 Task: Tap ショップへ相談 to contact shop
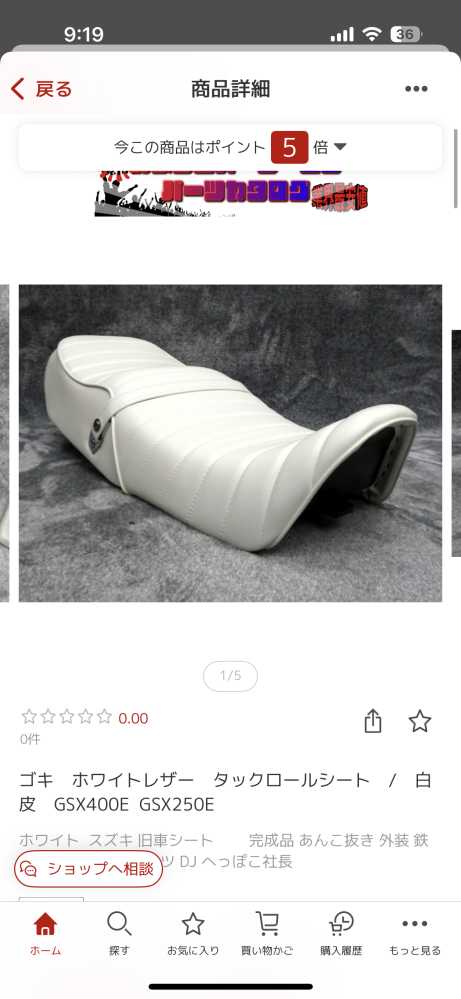89,869
